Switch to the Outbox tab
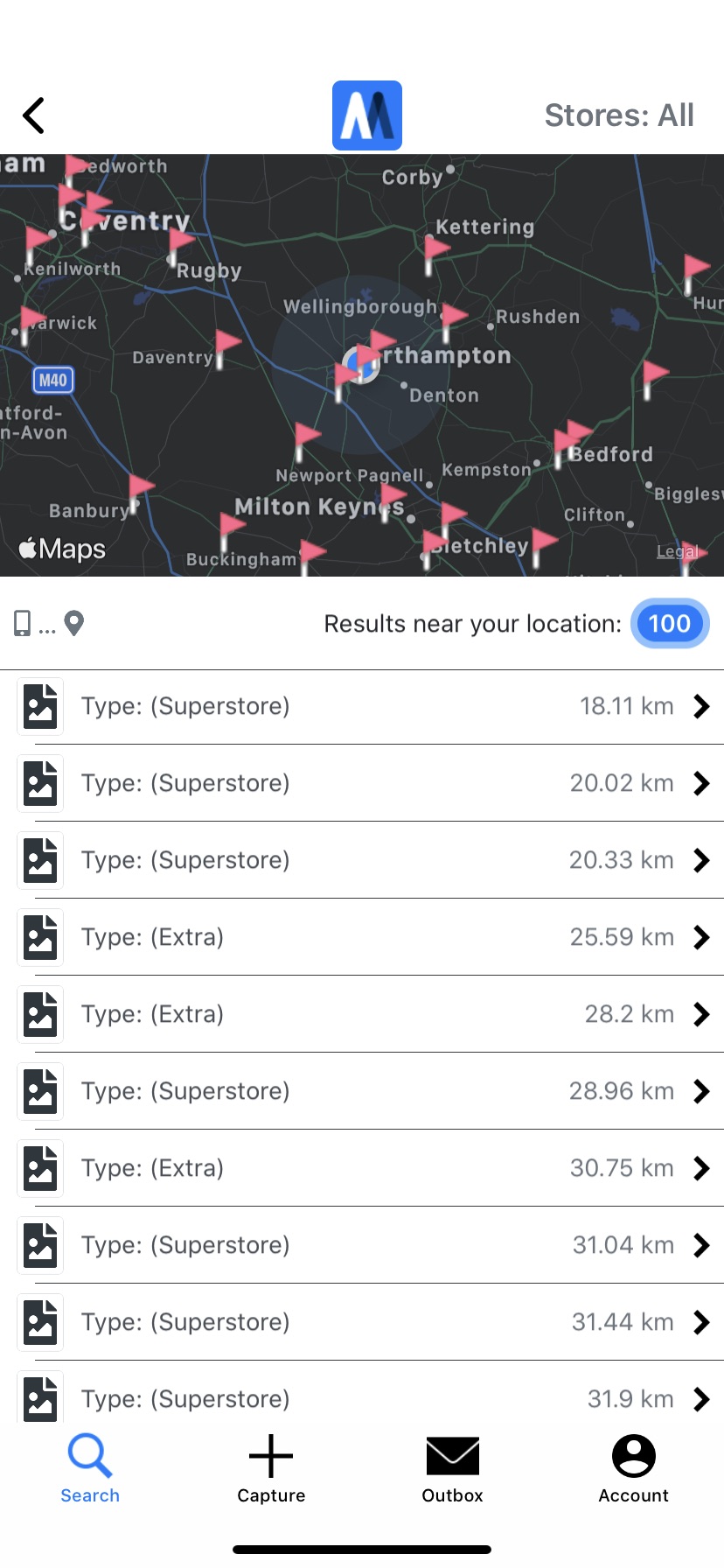This screenshot has width=724, height=1568. (453, 1469)
